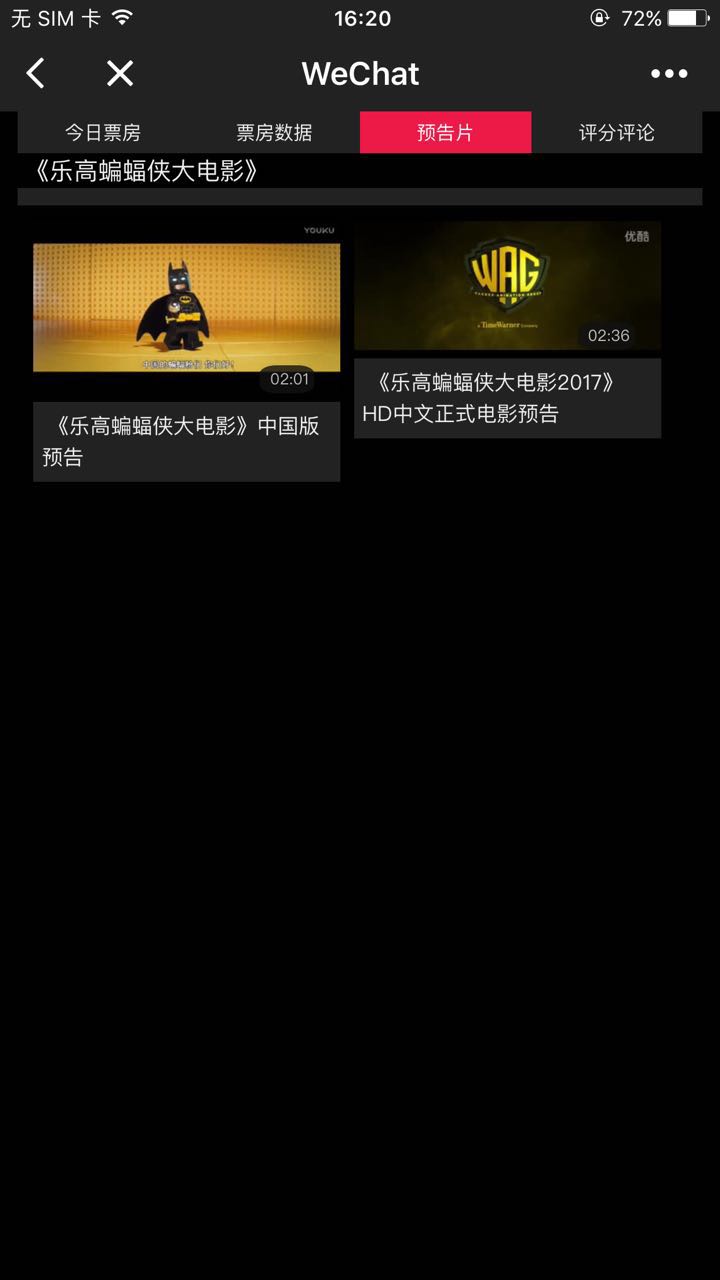This screenshot has width=720, height=1280.
Task: Select the 预告片 tab
Action: point(445,132)
